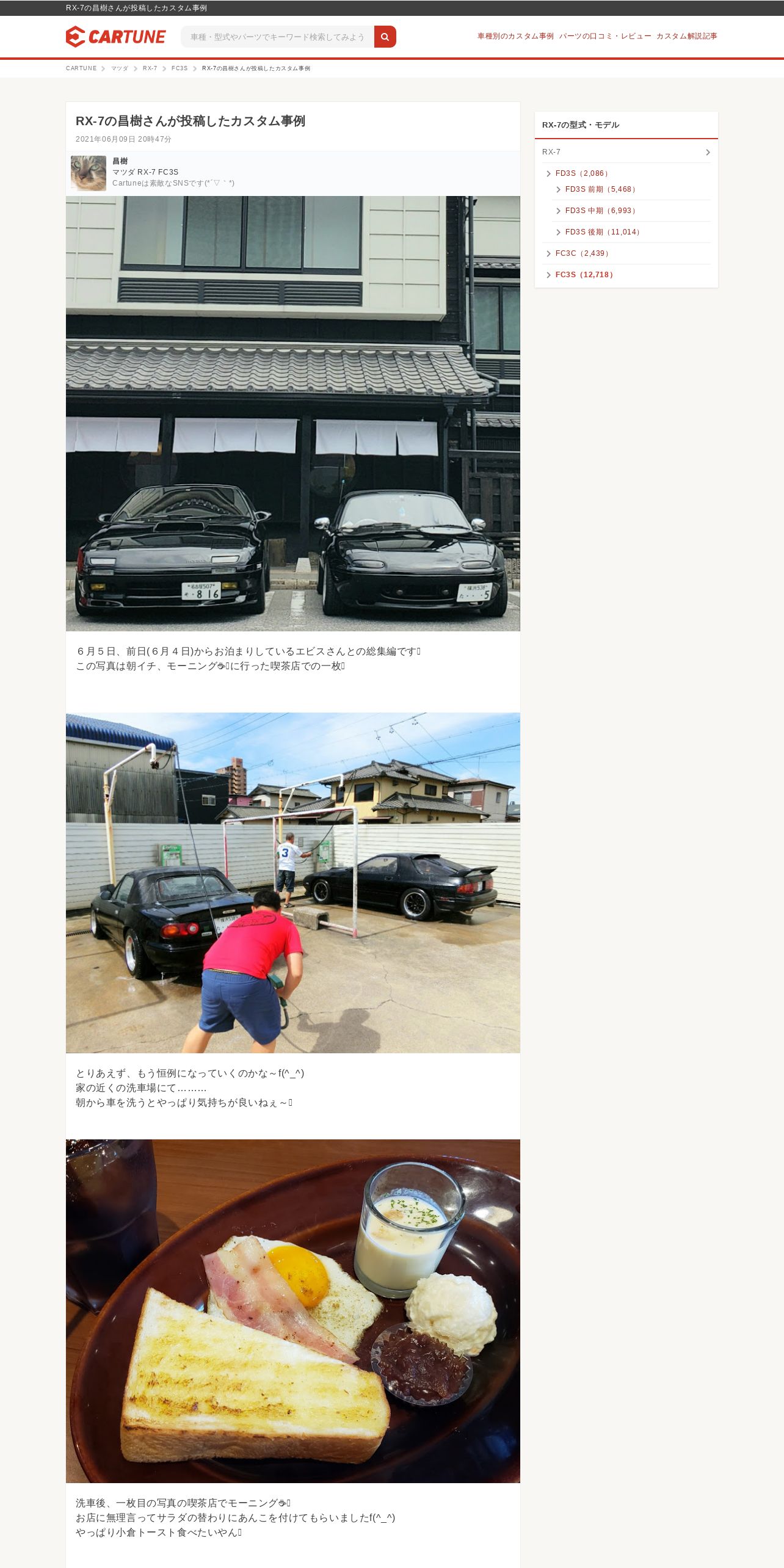Open the car wash photo
784x1568 pixels.
pyautogui.click(x=293, y=883)
